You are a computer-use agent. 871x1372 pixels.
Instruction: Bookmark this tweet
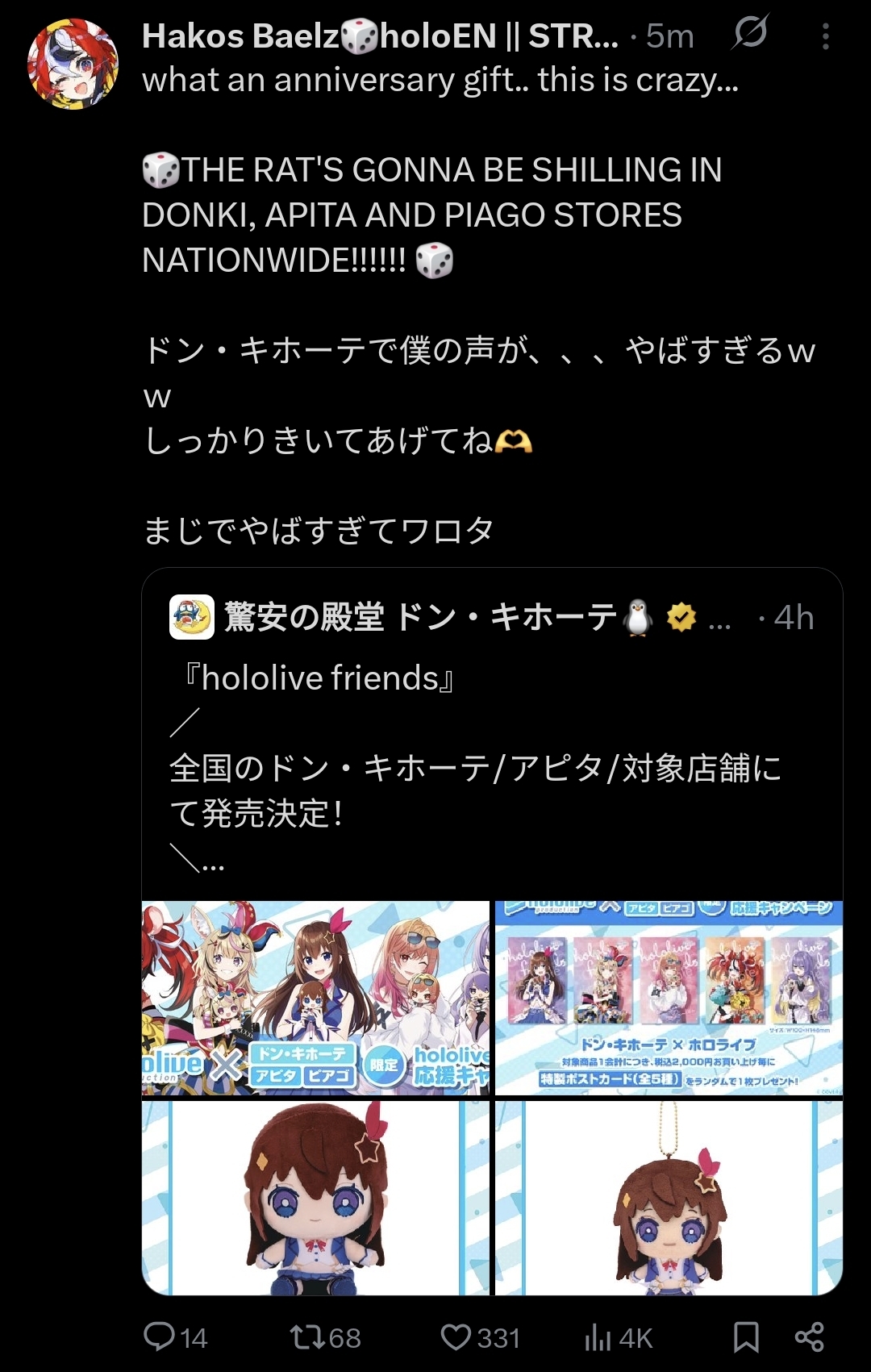click(746, 1337)
